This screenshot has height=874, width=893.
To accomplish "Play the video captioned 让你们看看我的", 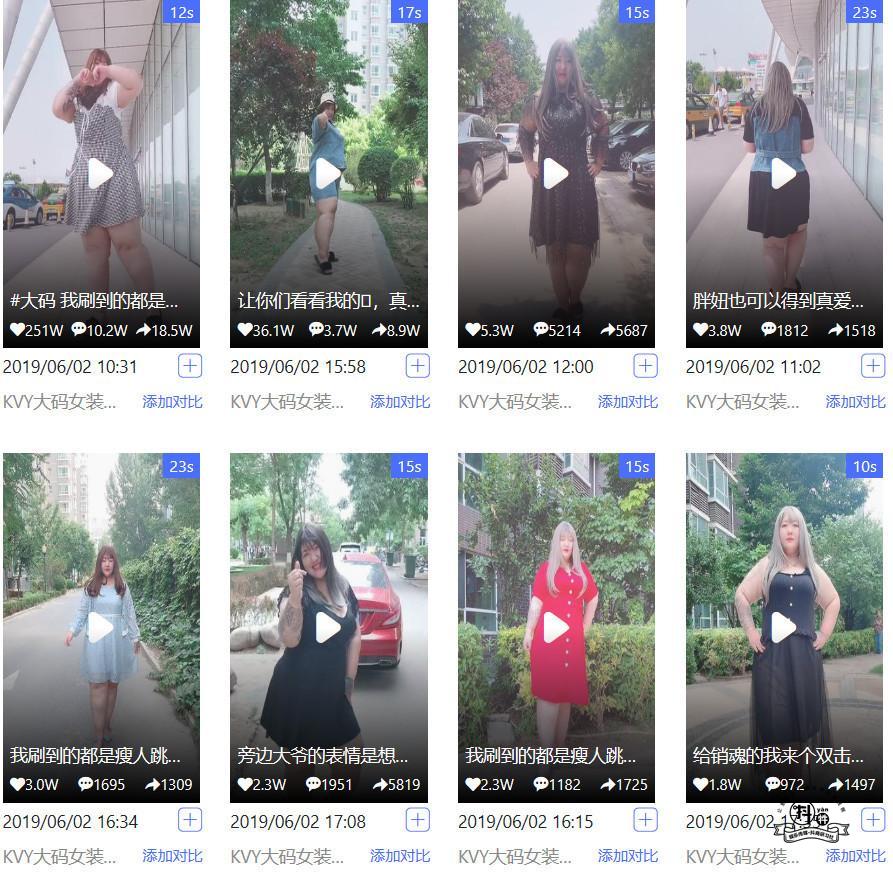I will point(328,174).
